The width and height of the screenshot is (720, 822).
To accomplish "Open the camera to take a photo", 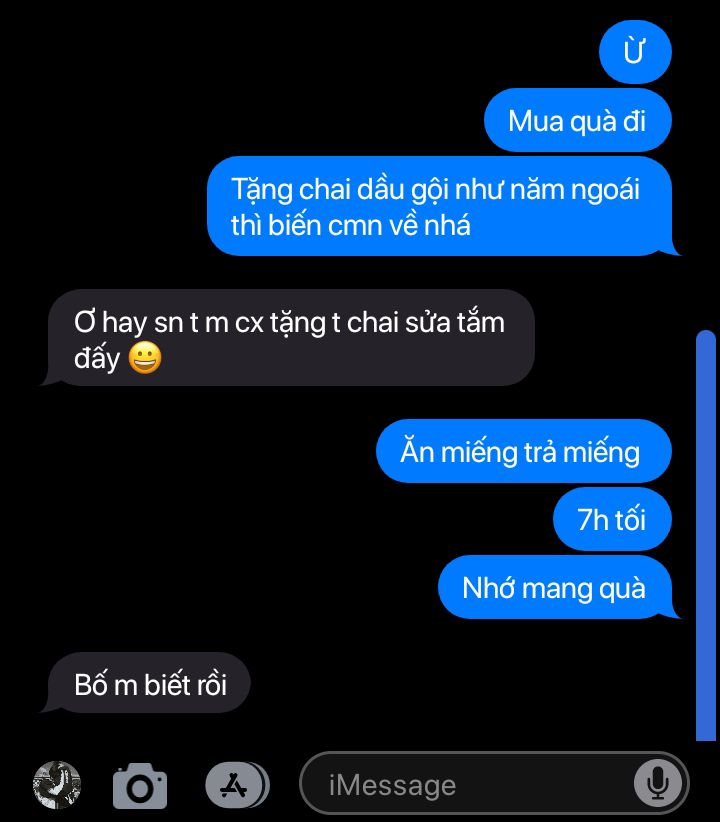I will point(140,785).
